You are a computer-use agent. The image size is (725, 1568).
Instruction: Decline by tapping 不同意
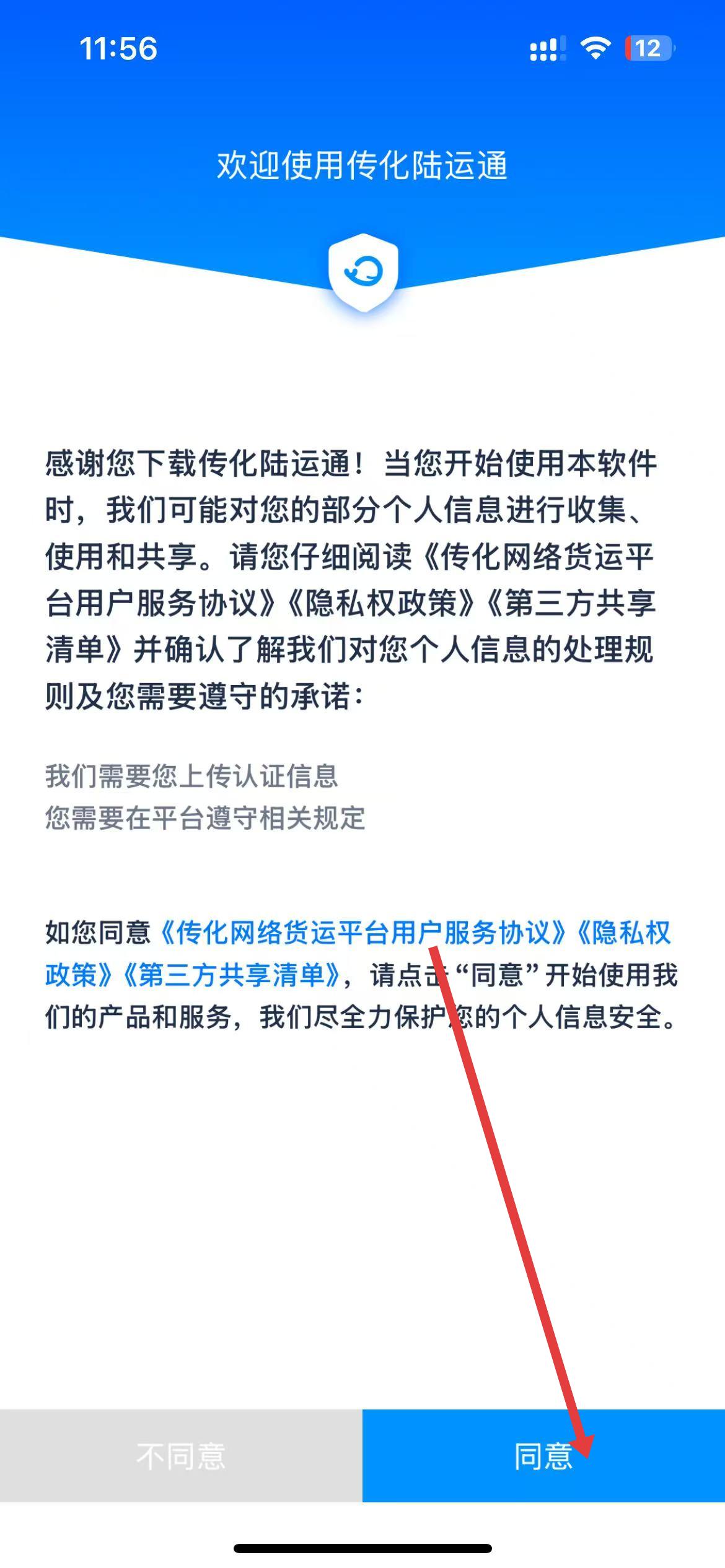(181, 1456)
